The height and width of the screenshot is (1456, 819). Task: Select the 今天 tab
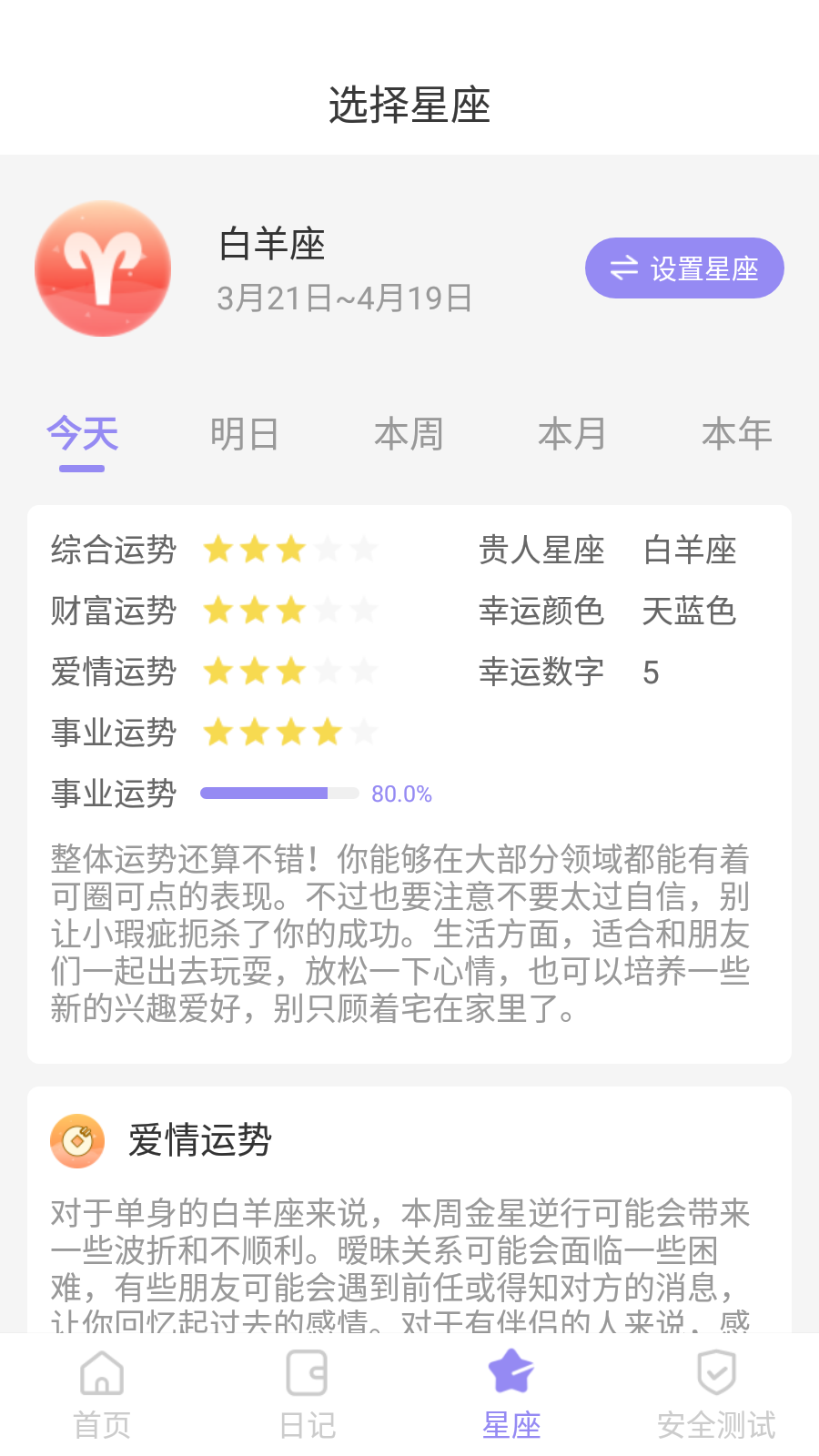click(81, 434)
